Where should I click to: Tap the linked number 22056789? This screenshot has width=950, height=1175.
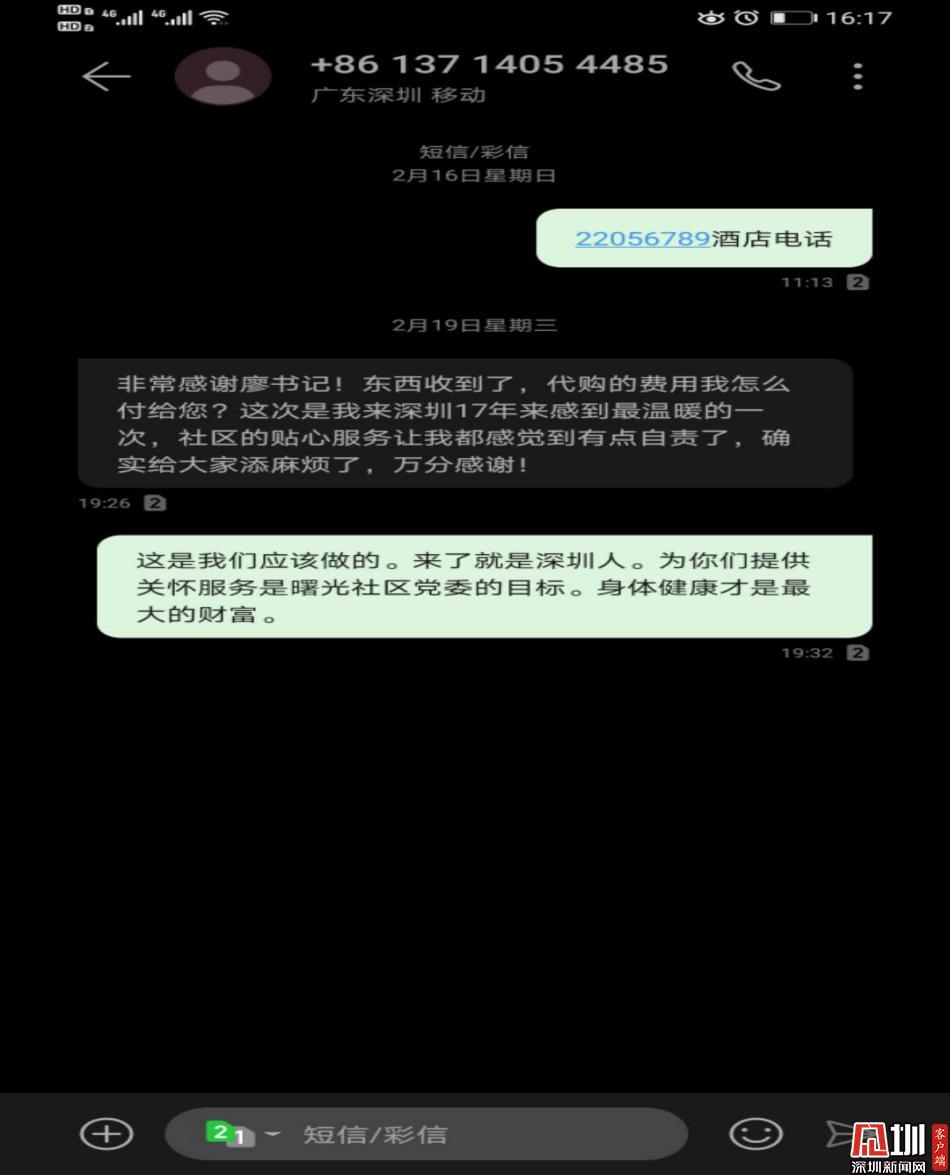tap(642, 239)
